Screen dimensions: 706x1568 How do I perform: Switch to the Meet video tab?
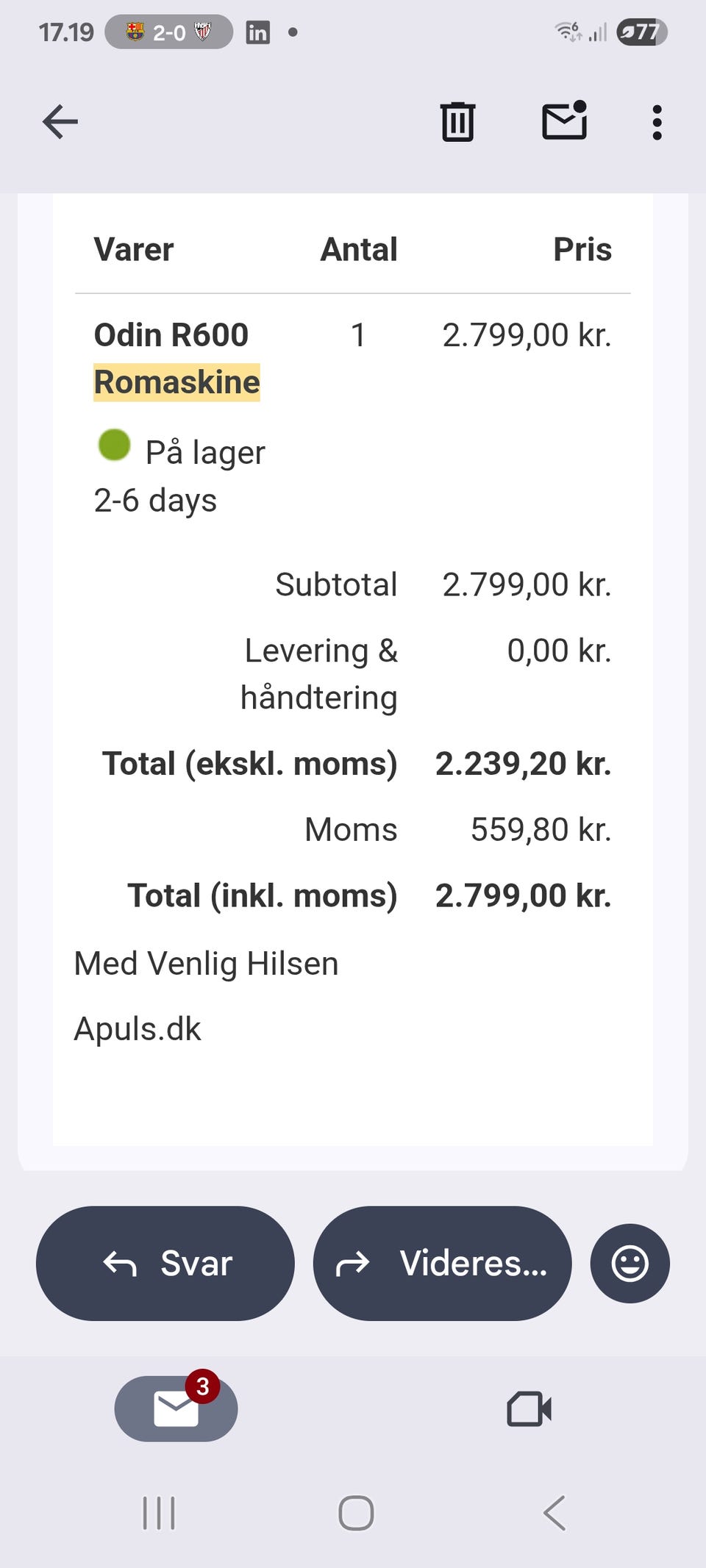[x=529, y=1408]
